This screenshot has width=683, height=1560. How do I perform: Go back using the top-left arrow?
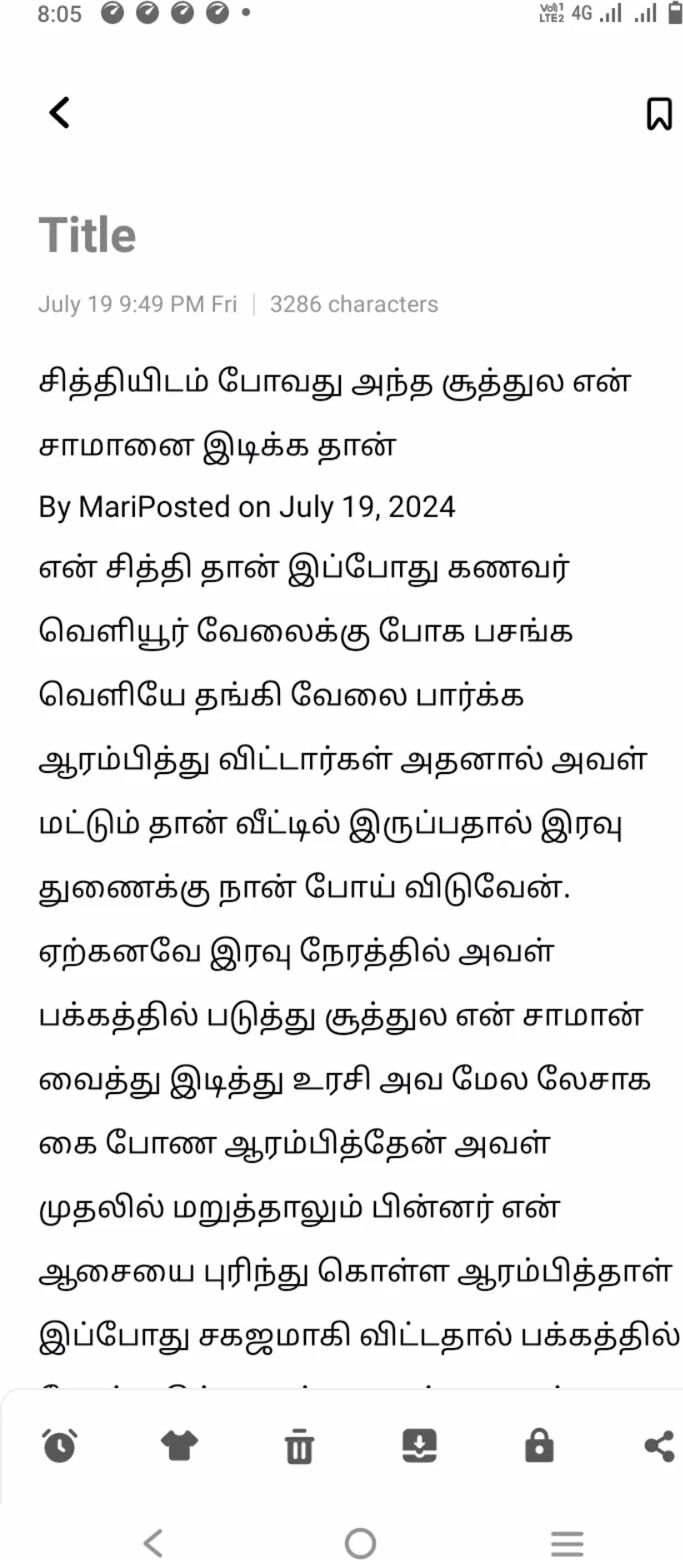point(60,113)
